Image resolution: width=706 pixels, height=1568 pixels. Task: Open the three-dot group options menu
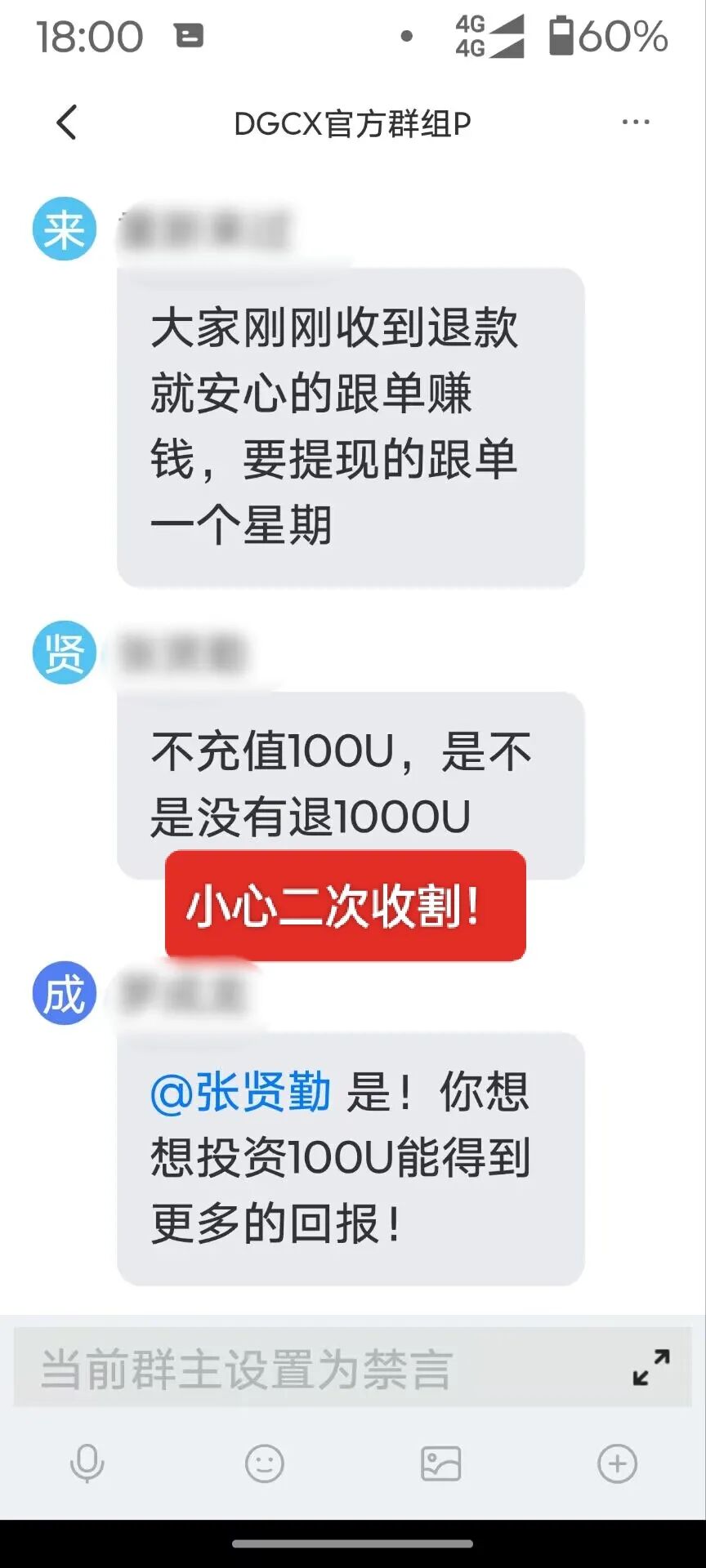635,122
